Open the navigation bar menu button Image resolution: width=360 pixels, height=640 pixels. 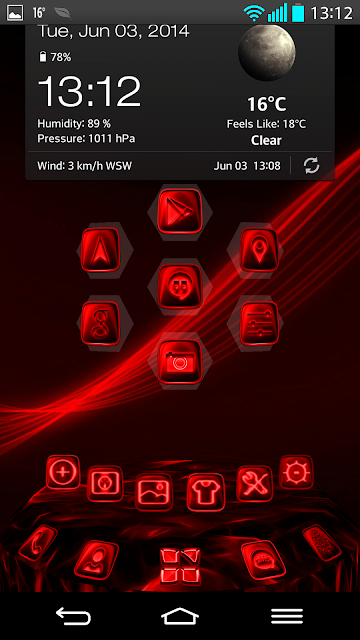pos(287,616)
